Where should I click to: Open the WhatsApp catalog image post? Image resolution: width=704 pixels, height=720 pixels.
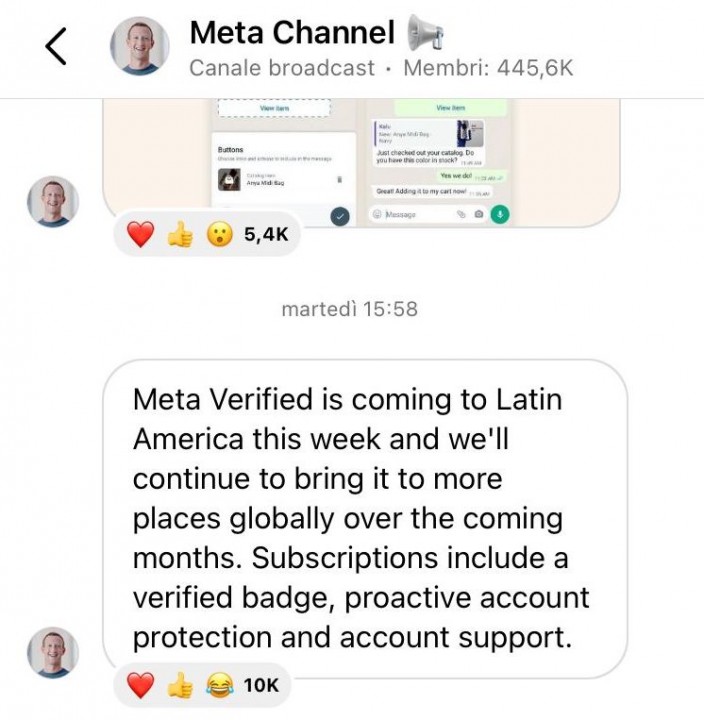(x=360, y=158)
